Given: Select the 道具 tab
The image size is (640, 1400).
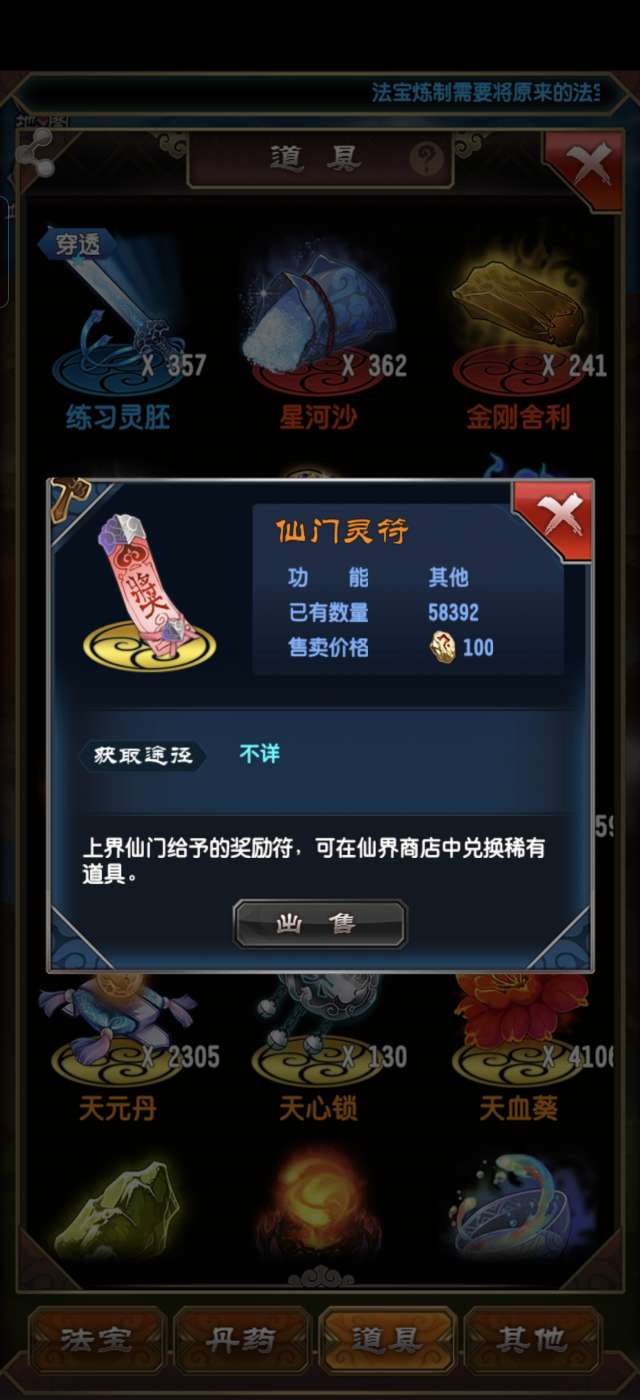Looking at the screenshot, I should click(387, 1340).
